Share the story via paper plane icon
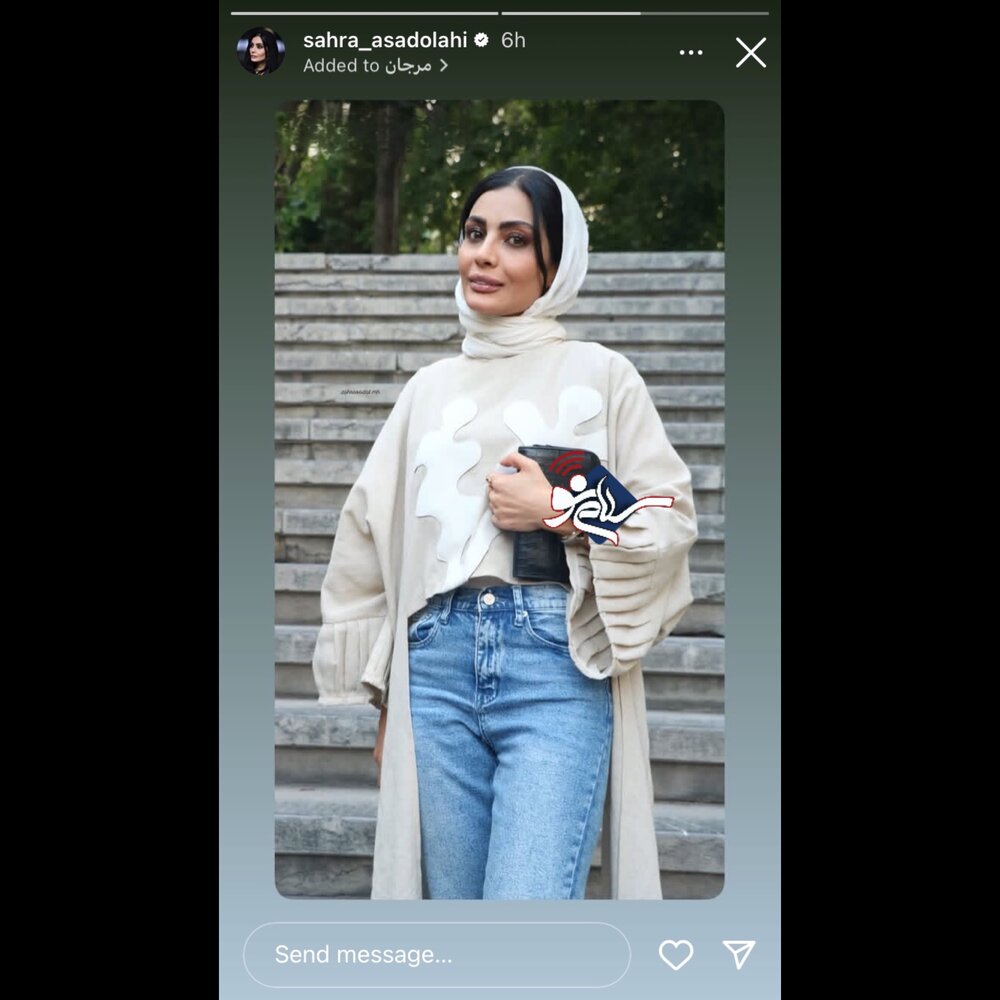1000x1000 pixels. coord(739,955)
